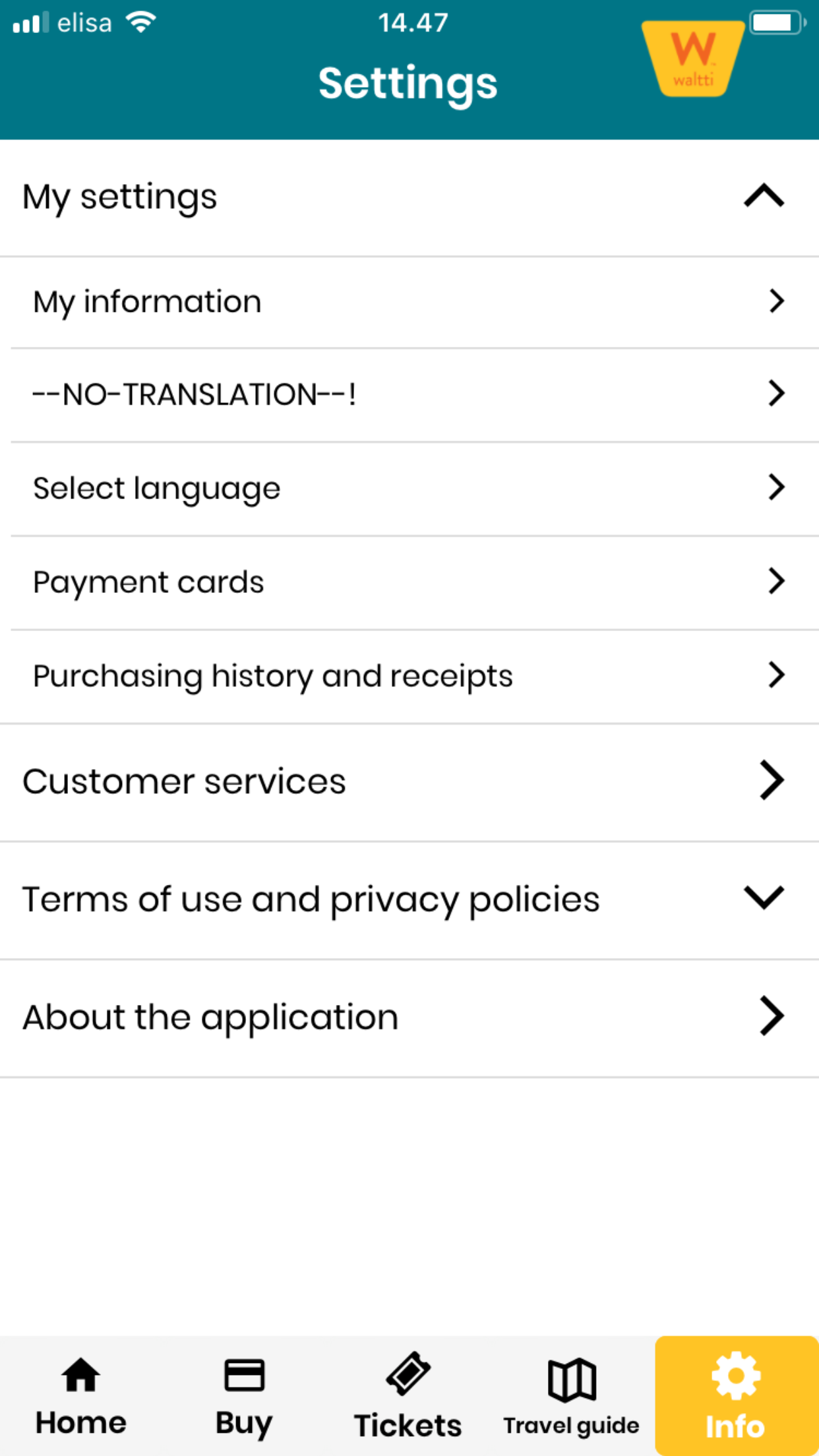Switch to the Travel guide tab
This screenshot has width=819, height=1456.
point(571,1398)
